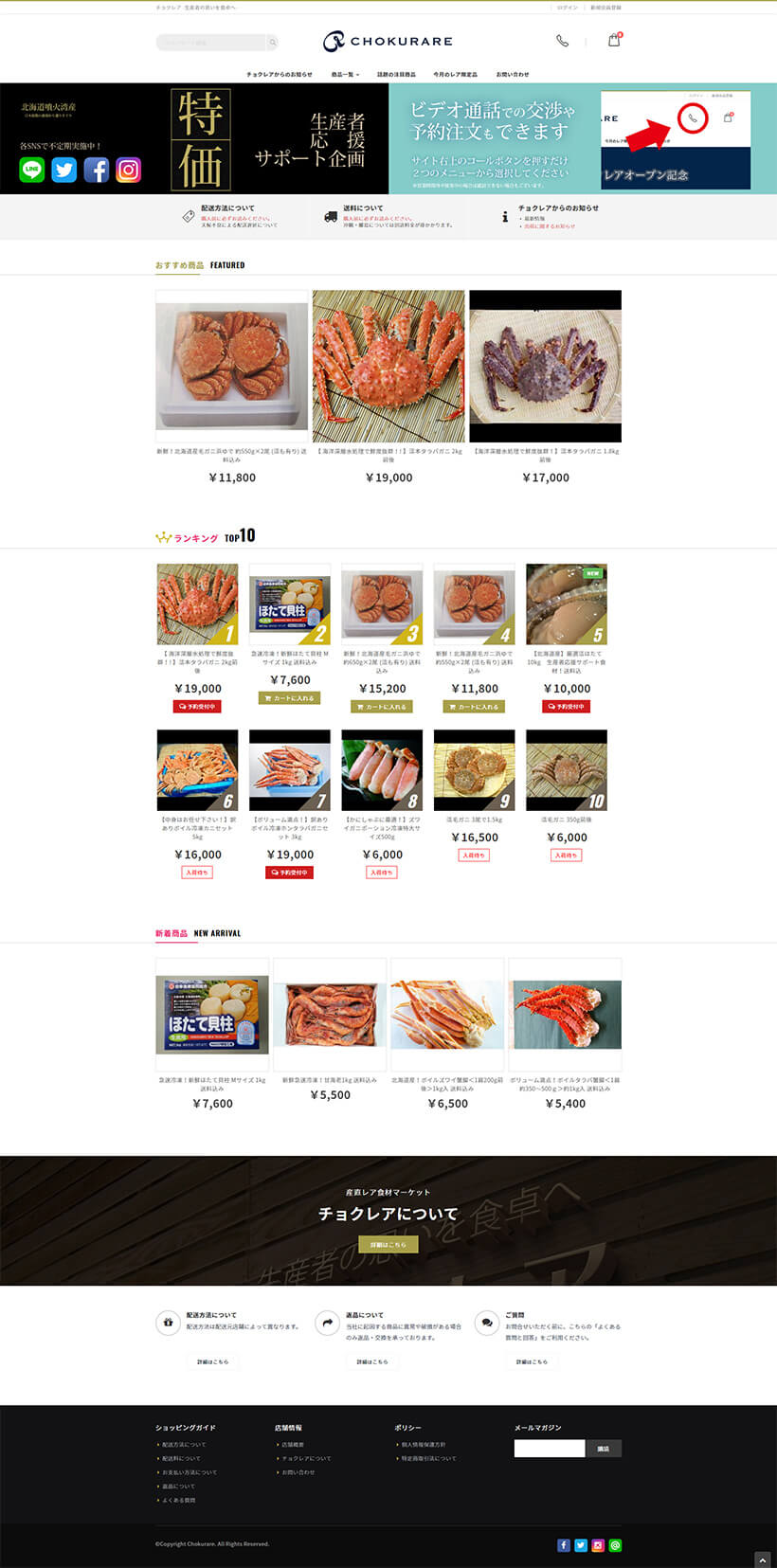
Task: Tap 予約受付中 under rank 1 crab
Action: (x=197, y=707)
